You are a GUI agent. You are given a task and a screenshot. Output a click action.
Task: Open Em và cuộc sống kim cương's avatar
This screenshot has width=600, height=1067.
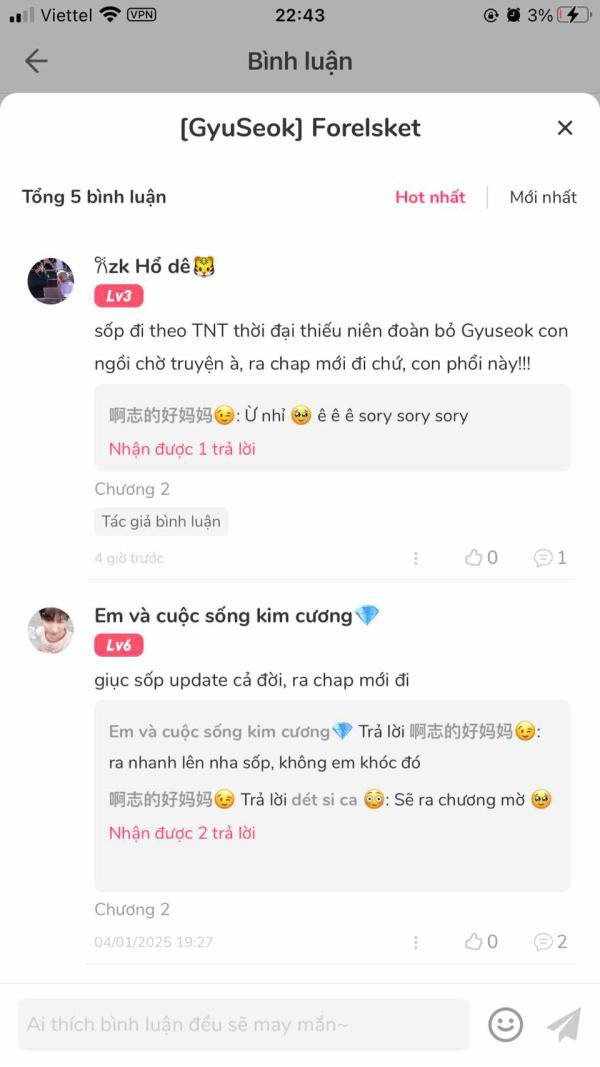[x=50, y=630]
